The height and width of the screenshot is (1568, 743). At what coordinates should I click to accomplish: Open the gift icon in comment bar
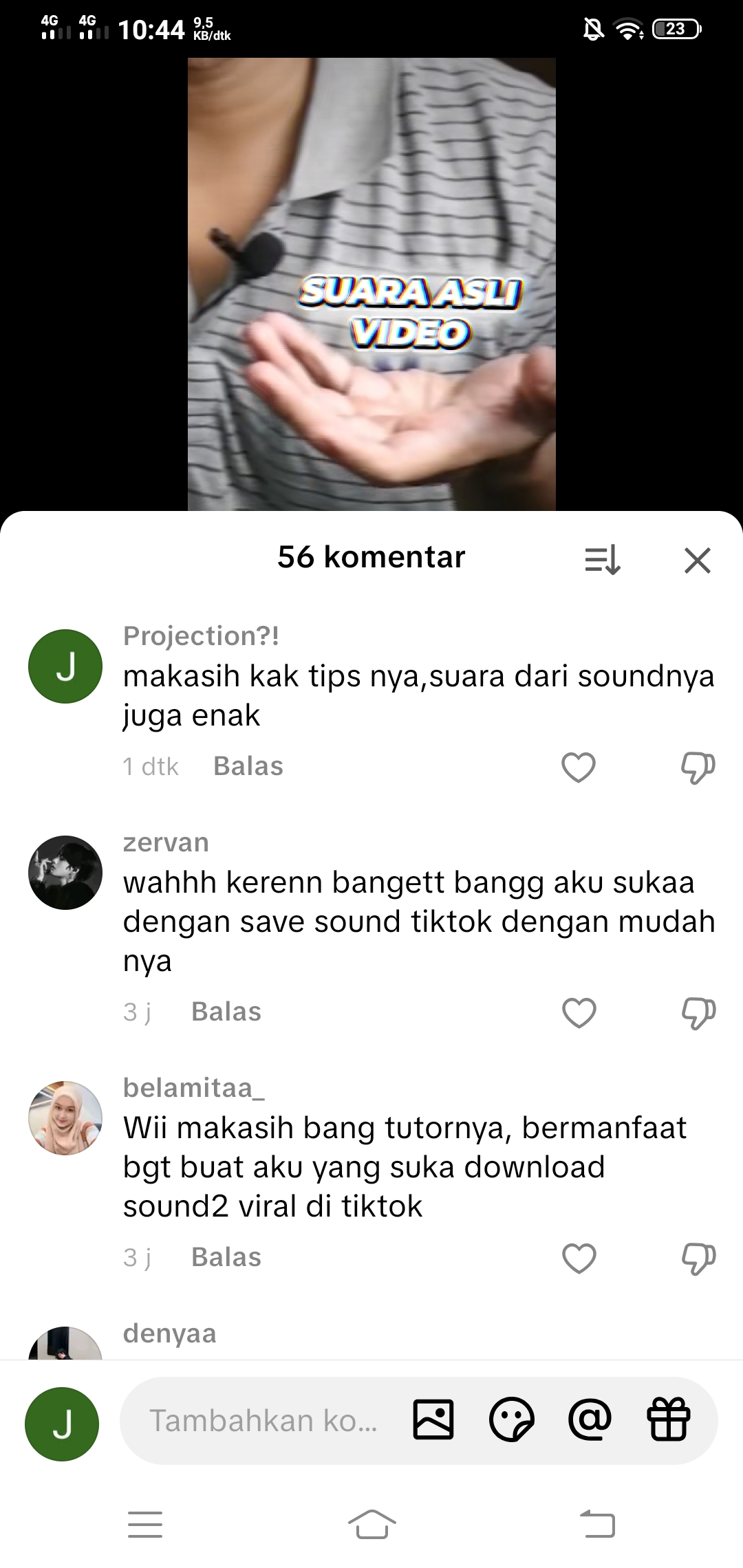point(668,1419)
